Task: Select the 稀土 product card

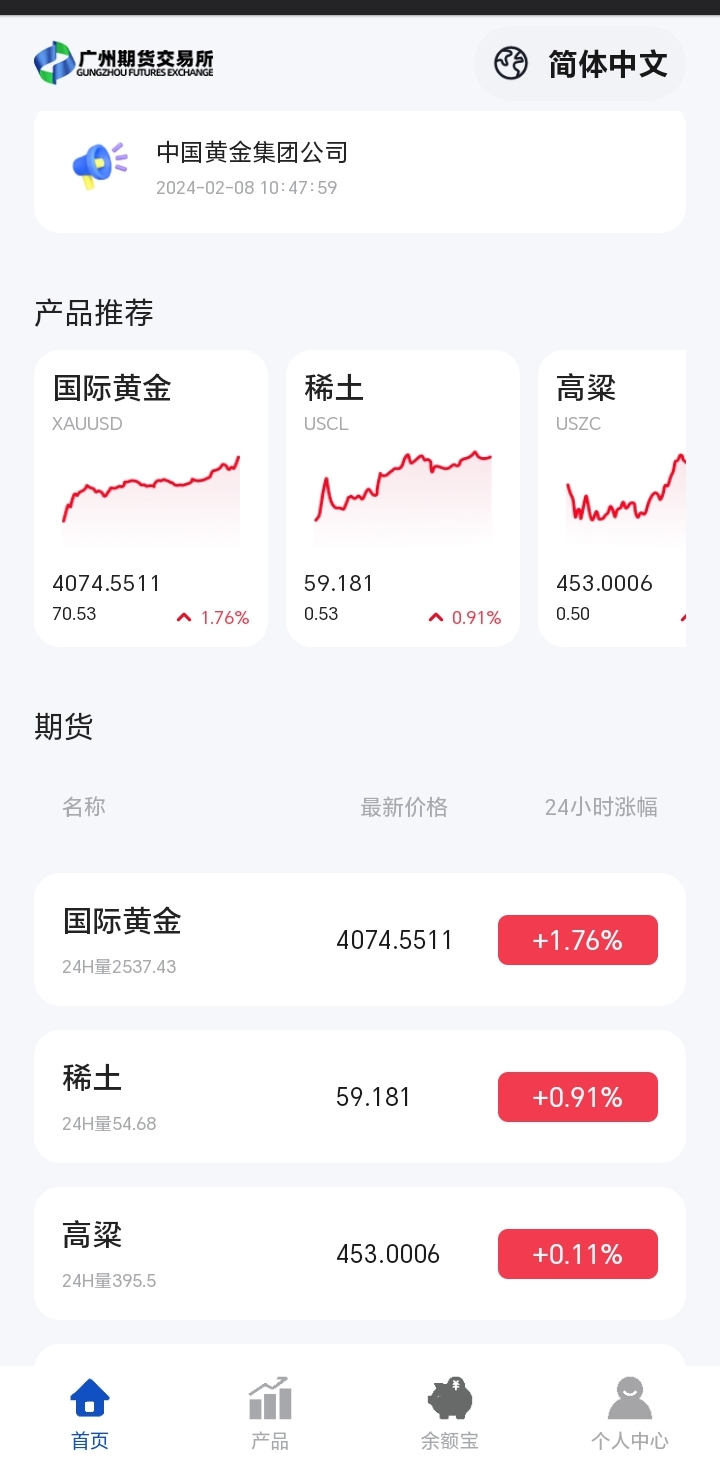Action: (x=402, y=495)
